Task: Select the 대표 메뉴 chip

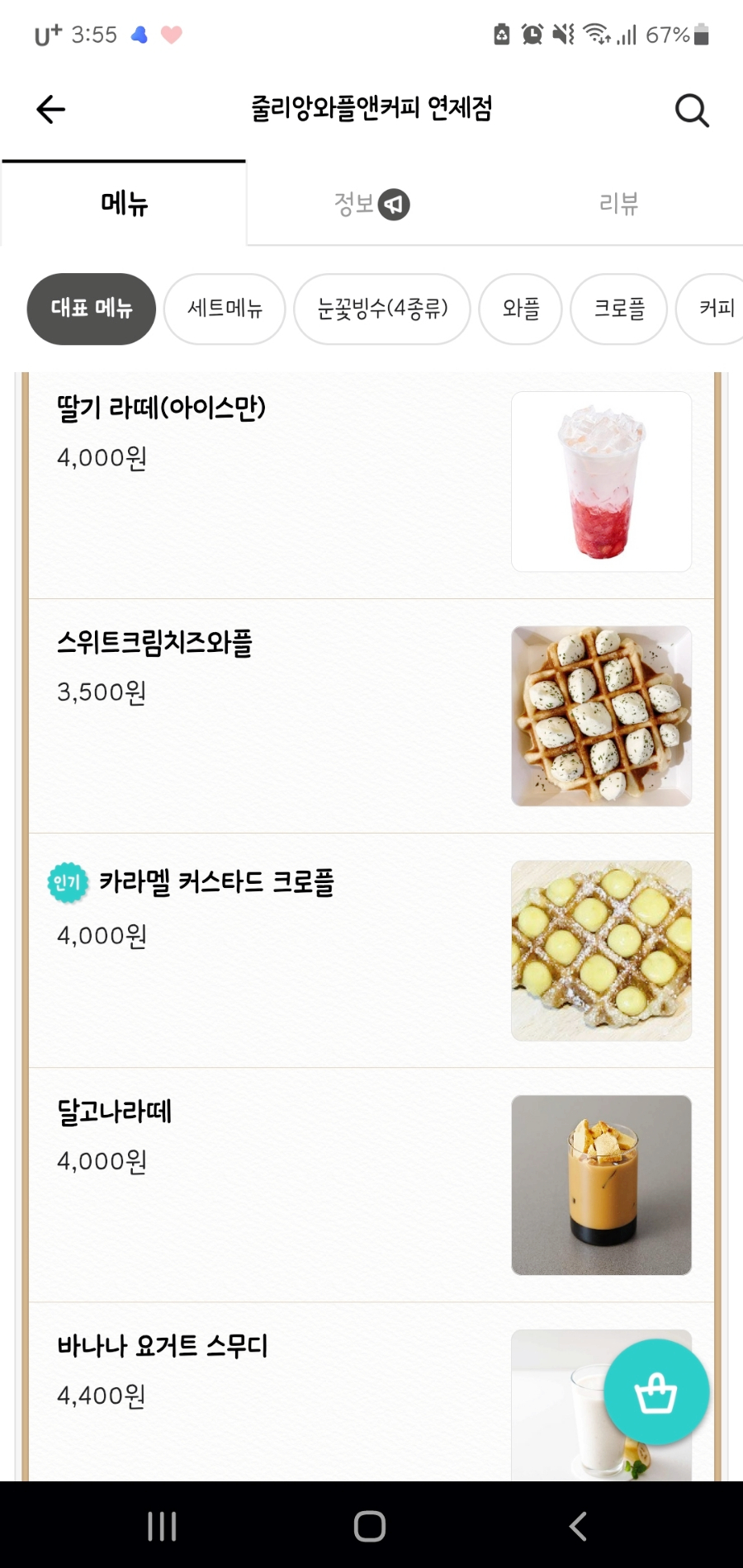Action: click(92, 309)
